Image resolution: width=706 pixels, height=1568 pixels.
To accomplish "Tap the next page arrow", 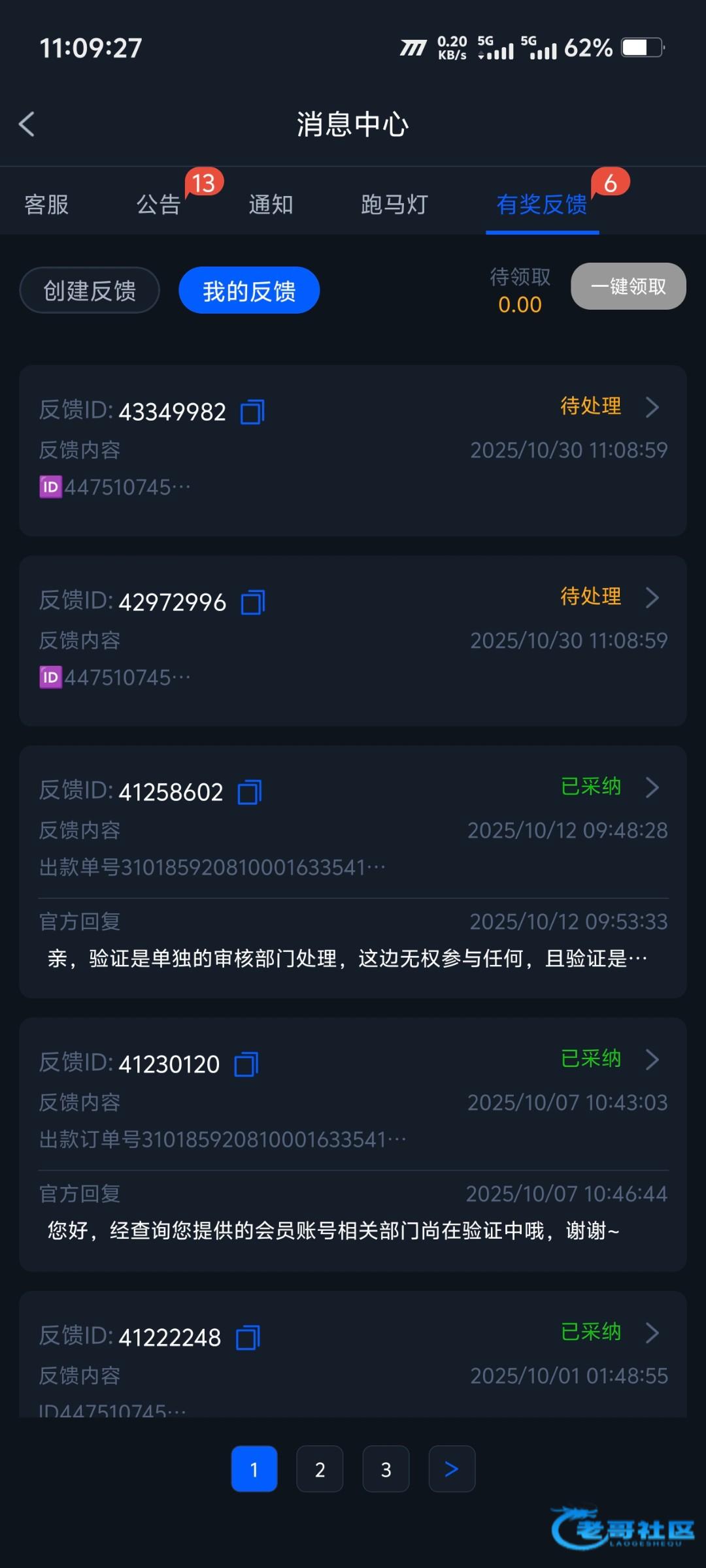I will tap(452, 1469).
